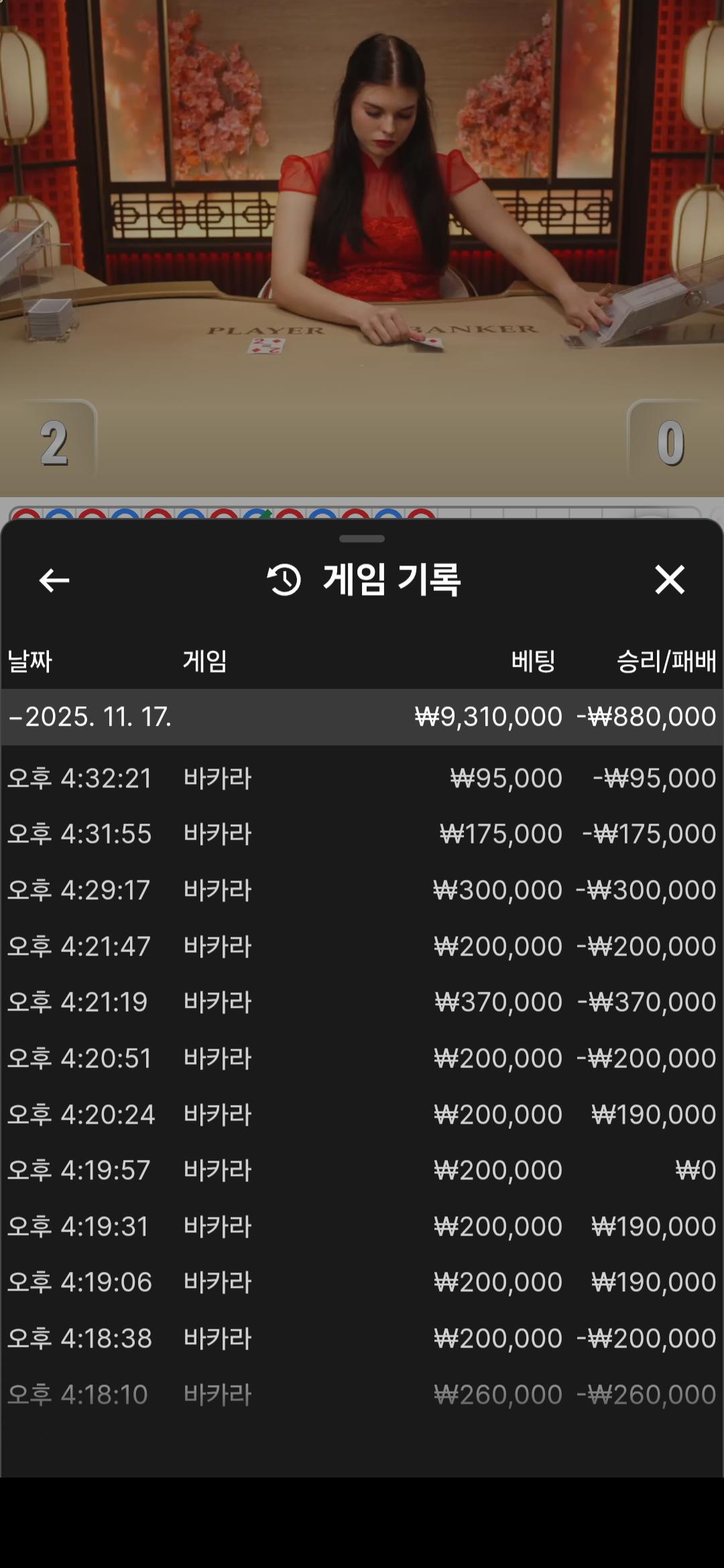View details of the 오후 4:29:17 round

tap(362, 891)
